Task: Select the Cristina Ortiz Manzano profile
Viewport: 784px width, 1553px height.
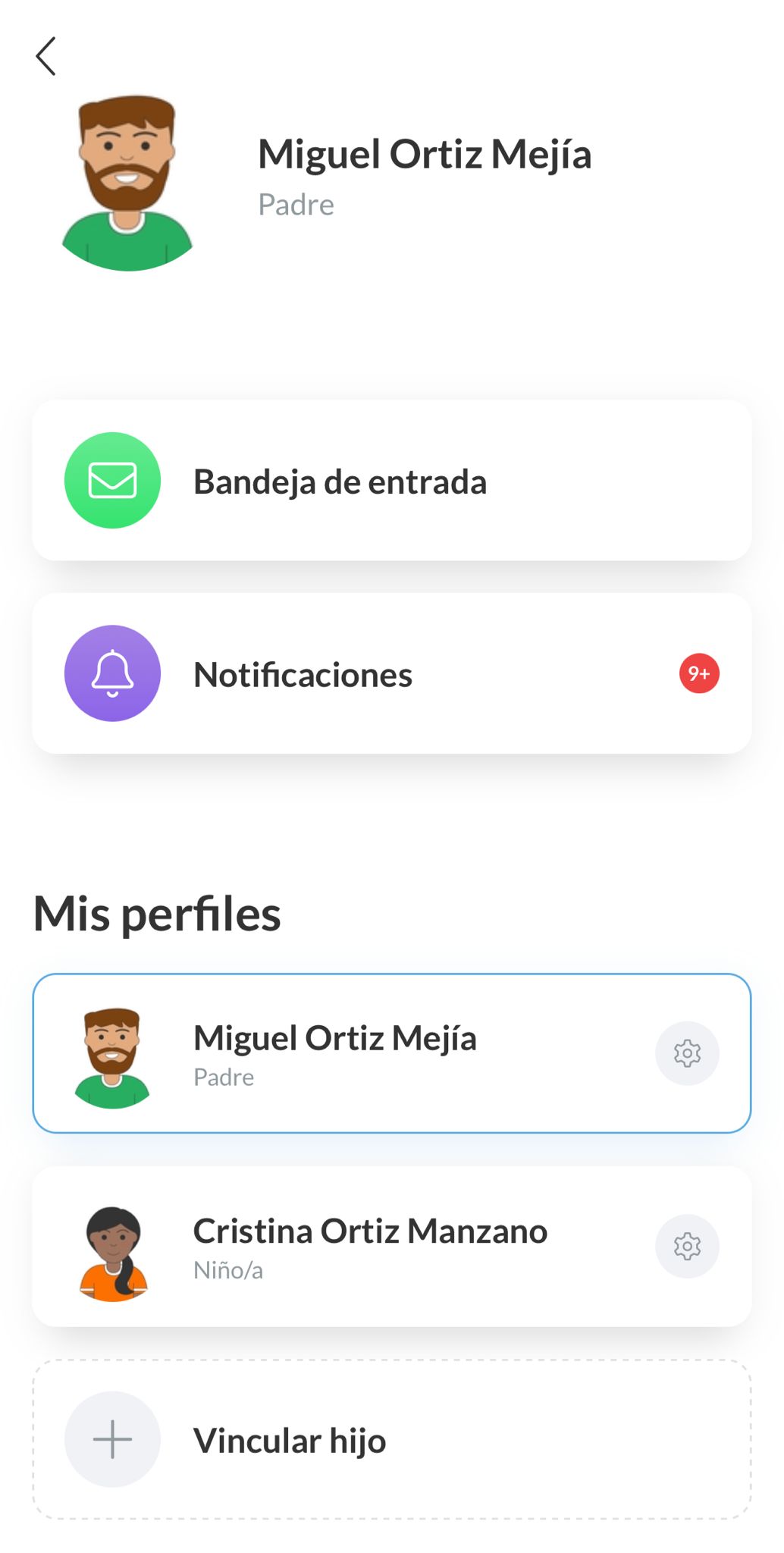Action: [391, 1246]
